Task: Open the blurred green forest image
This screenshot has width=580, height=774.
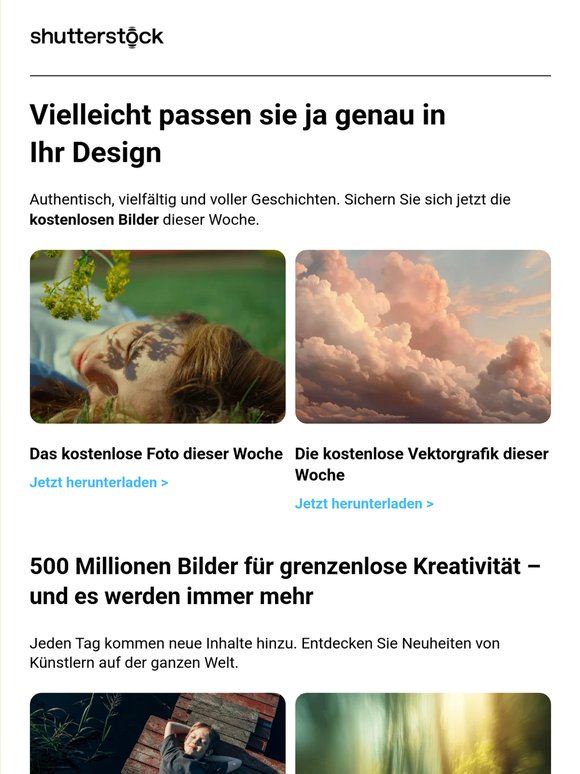Action: click(x=423, y=734)
